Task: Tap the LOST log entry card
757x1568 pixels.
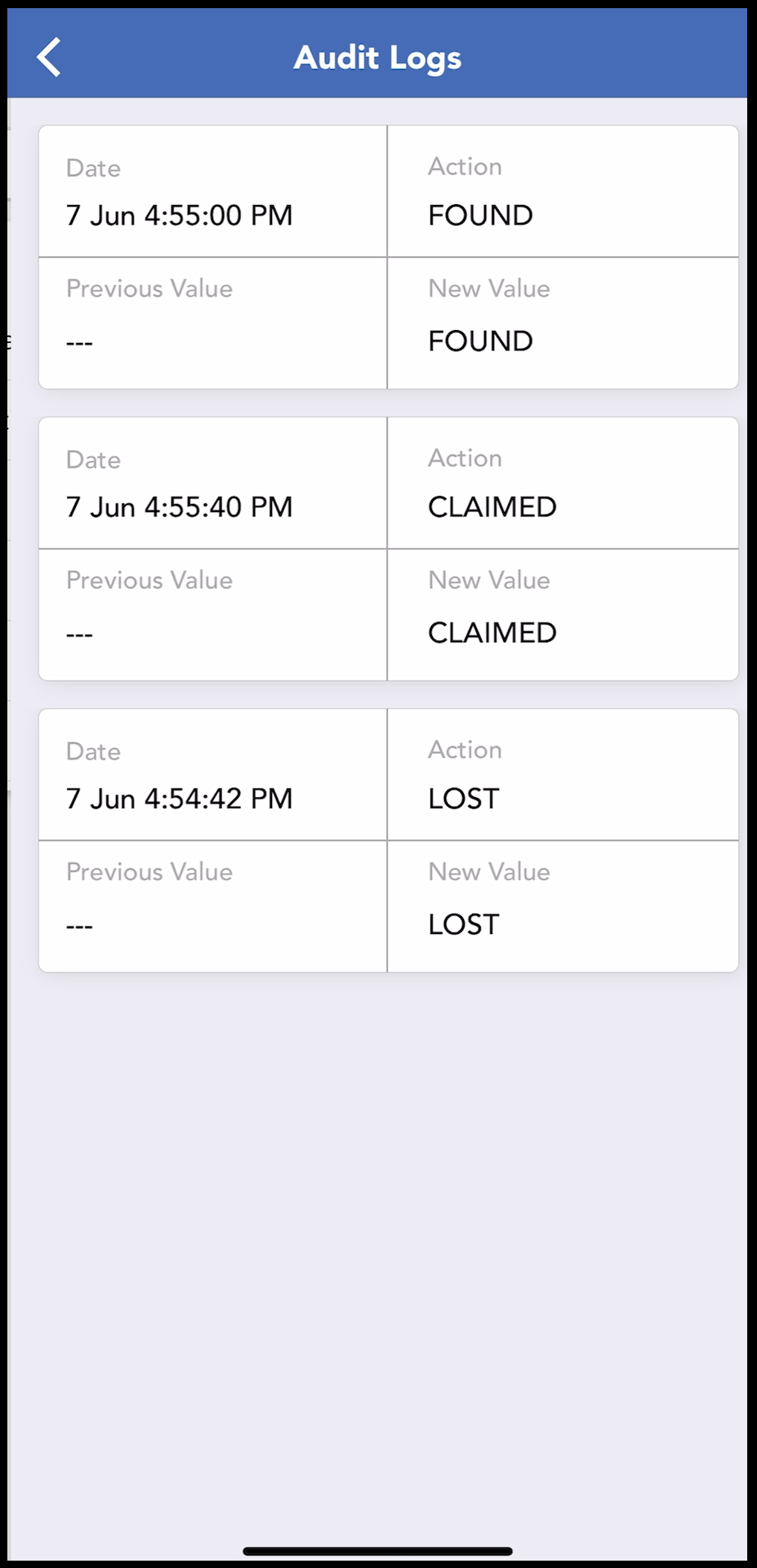Action: coord(386,840)
